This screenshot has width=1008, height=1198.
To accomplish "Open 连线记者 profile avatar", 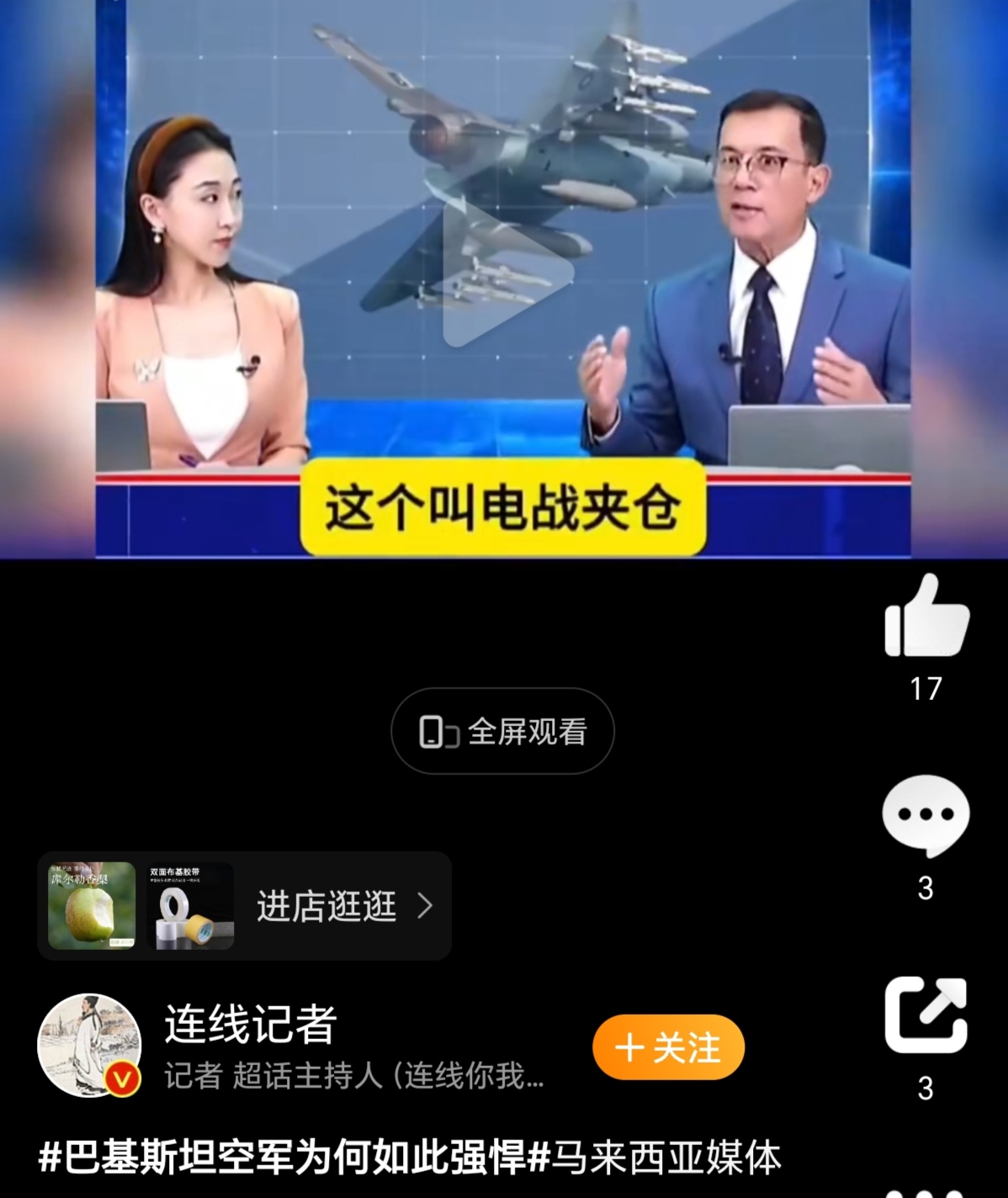I will coord(89,1046).
